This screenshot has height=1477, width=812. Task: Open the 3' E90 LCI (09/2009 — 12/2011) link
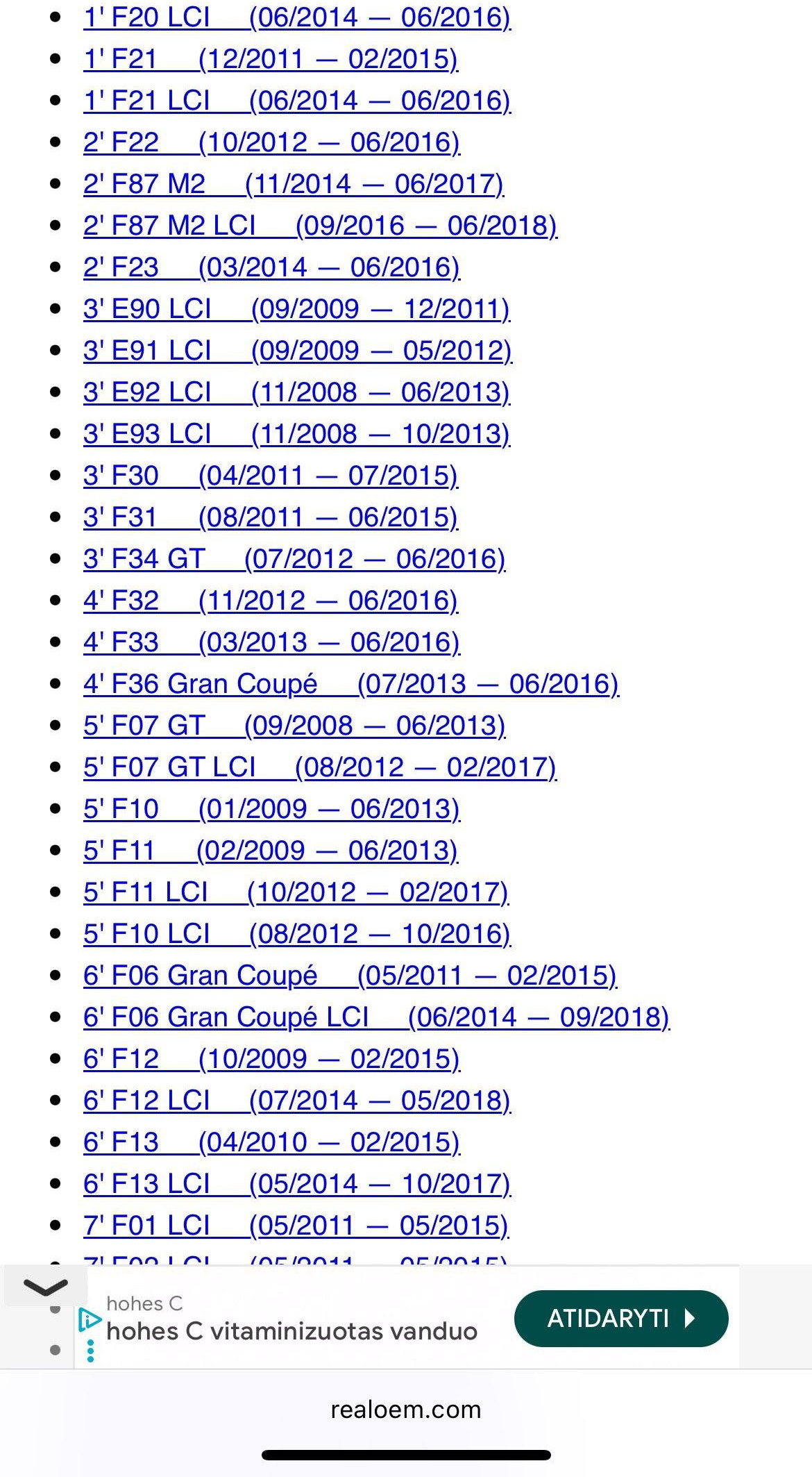point(296,309)
